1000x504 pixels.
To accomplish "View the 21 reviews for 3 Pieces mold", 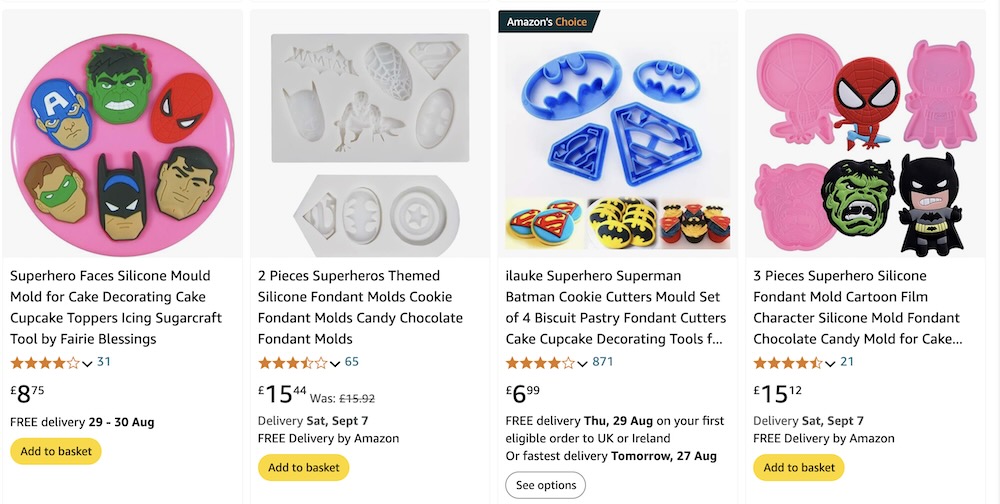I will pos(847,362).
